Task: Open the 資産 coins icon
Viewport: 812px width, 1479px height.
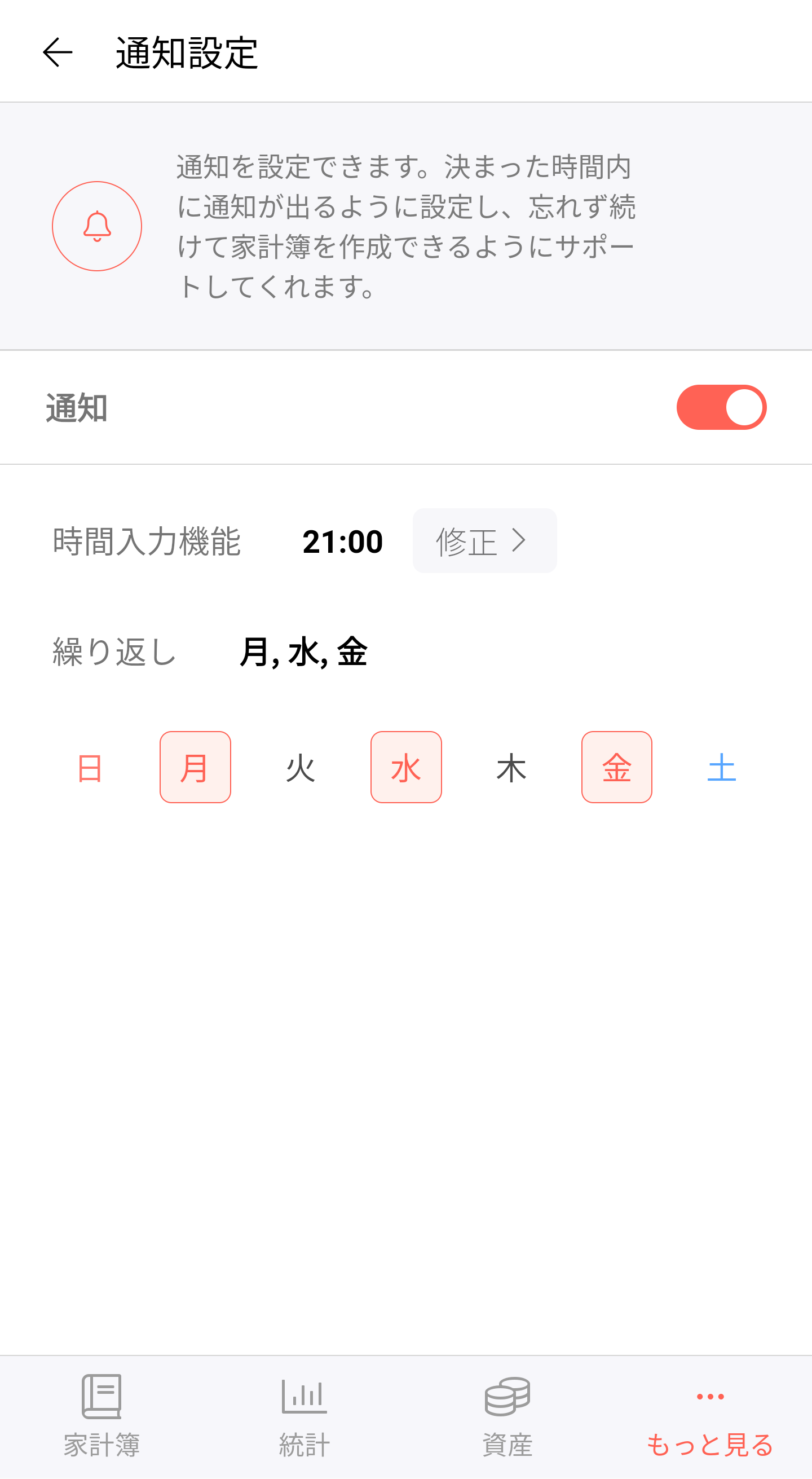Action: (x=507, y=1397)
